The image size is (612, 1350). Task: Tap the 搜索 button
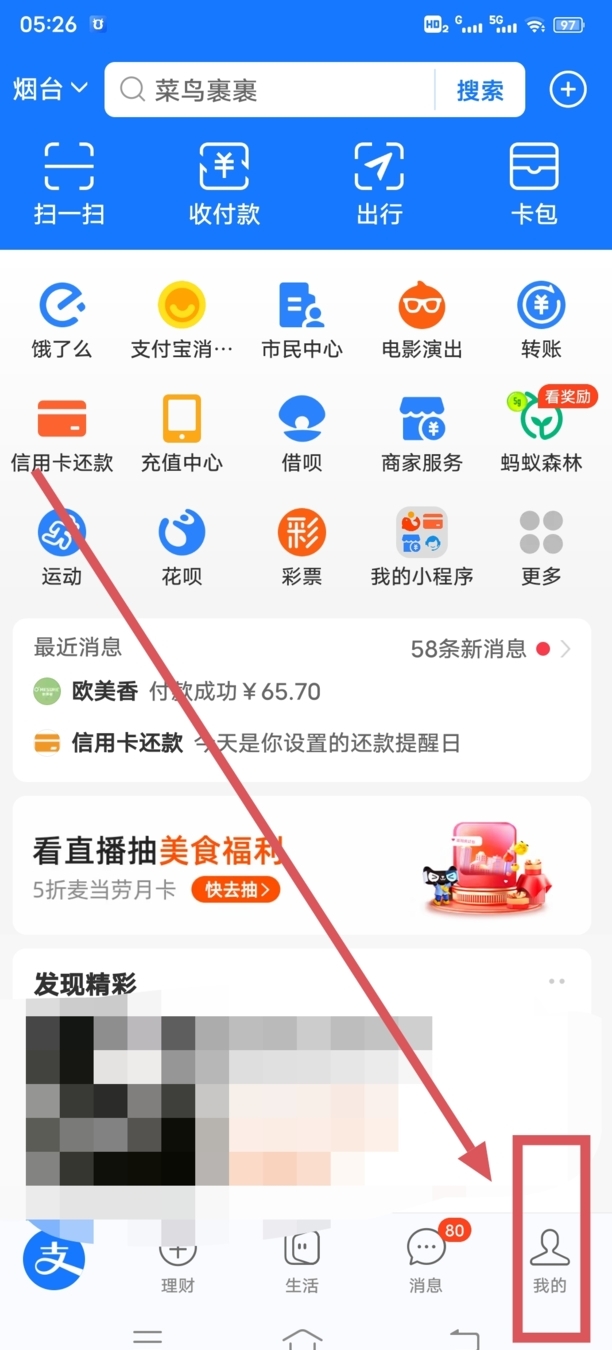click(x=480, y=90)
